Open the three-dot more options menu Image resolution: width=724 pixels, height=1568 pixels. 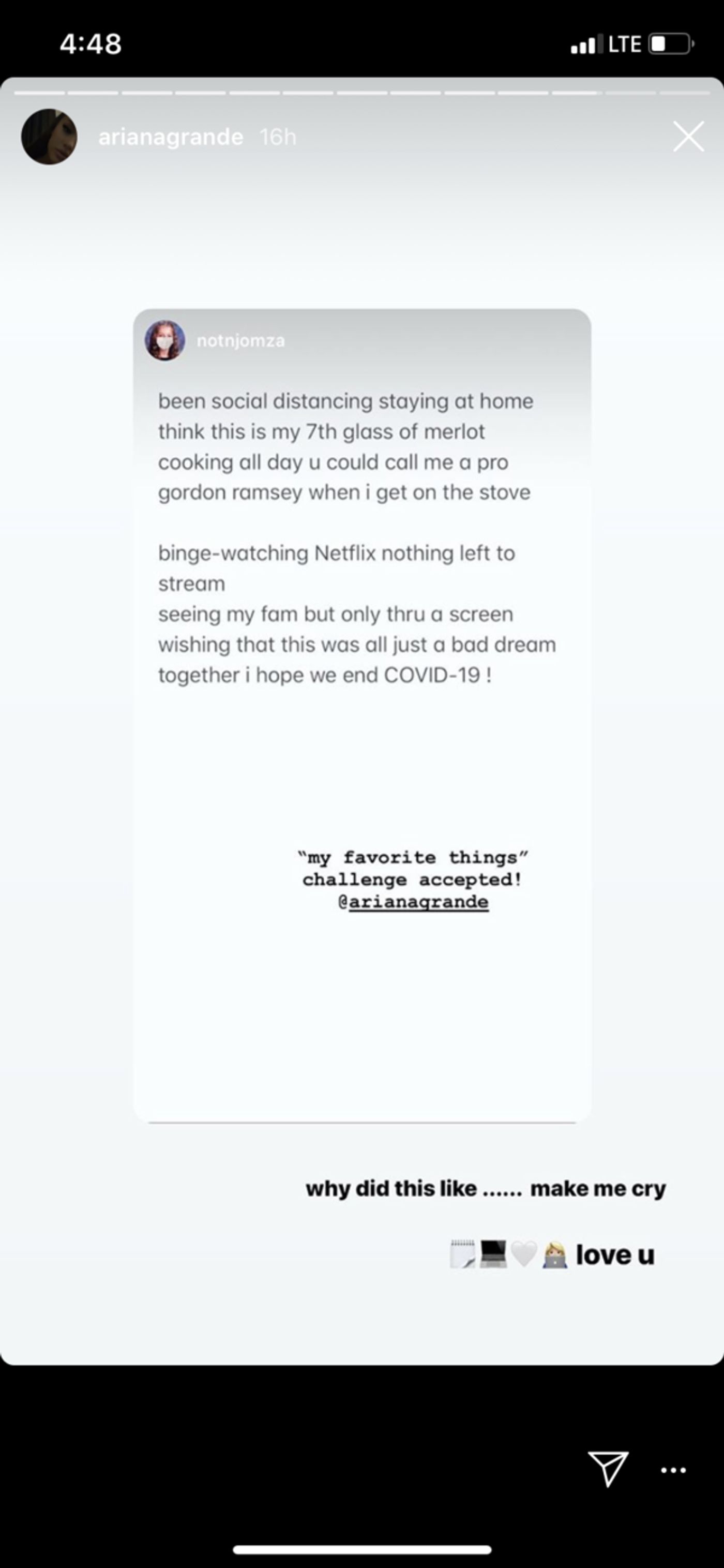click(673, 1471)
